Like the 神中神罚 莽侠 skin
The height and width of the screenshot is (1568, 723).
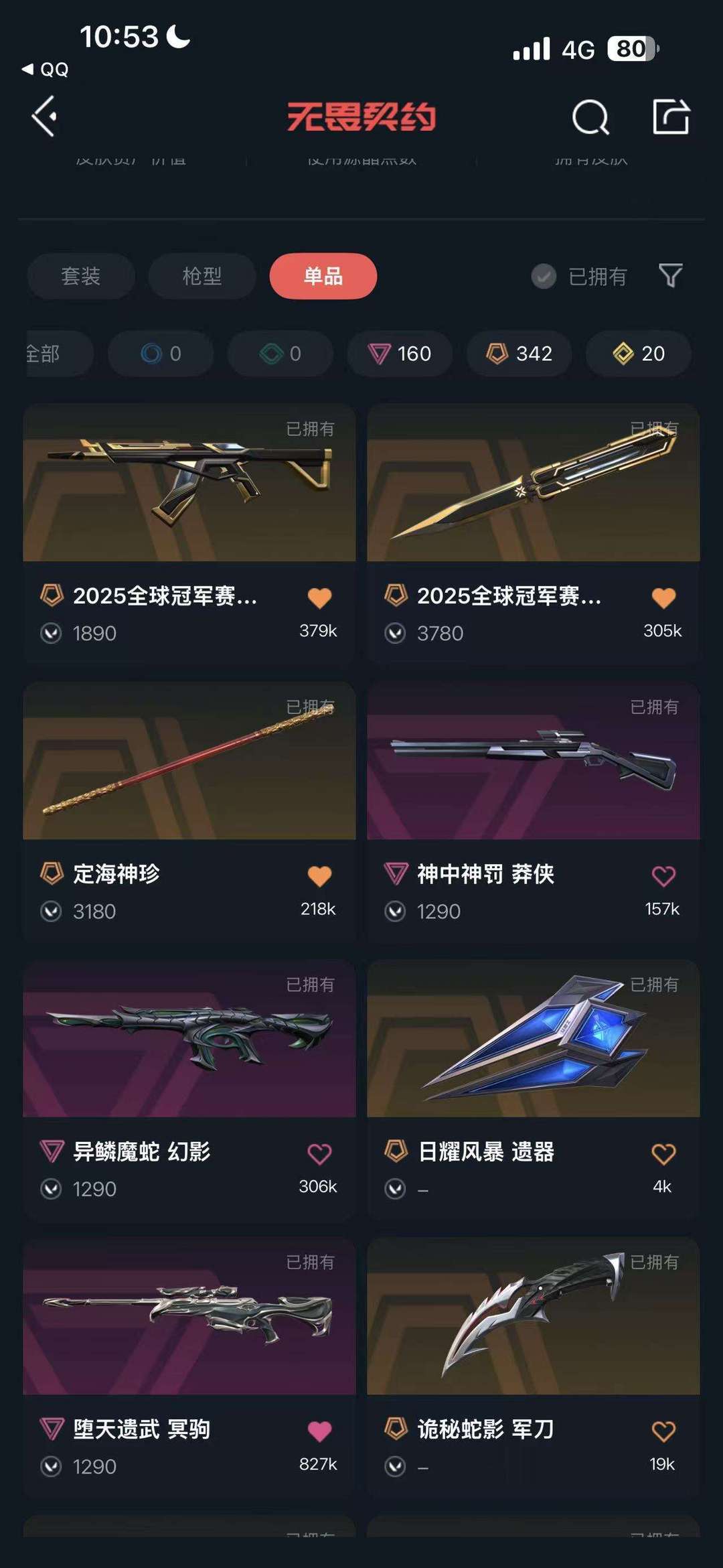pyautogui.click(x=663, y=876)
